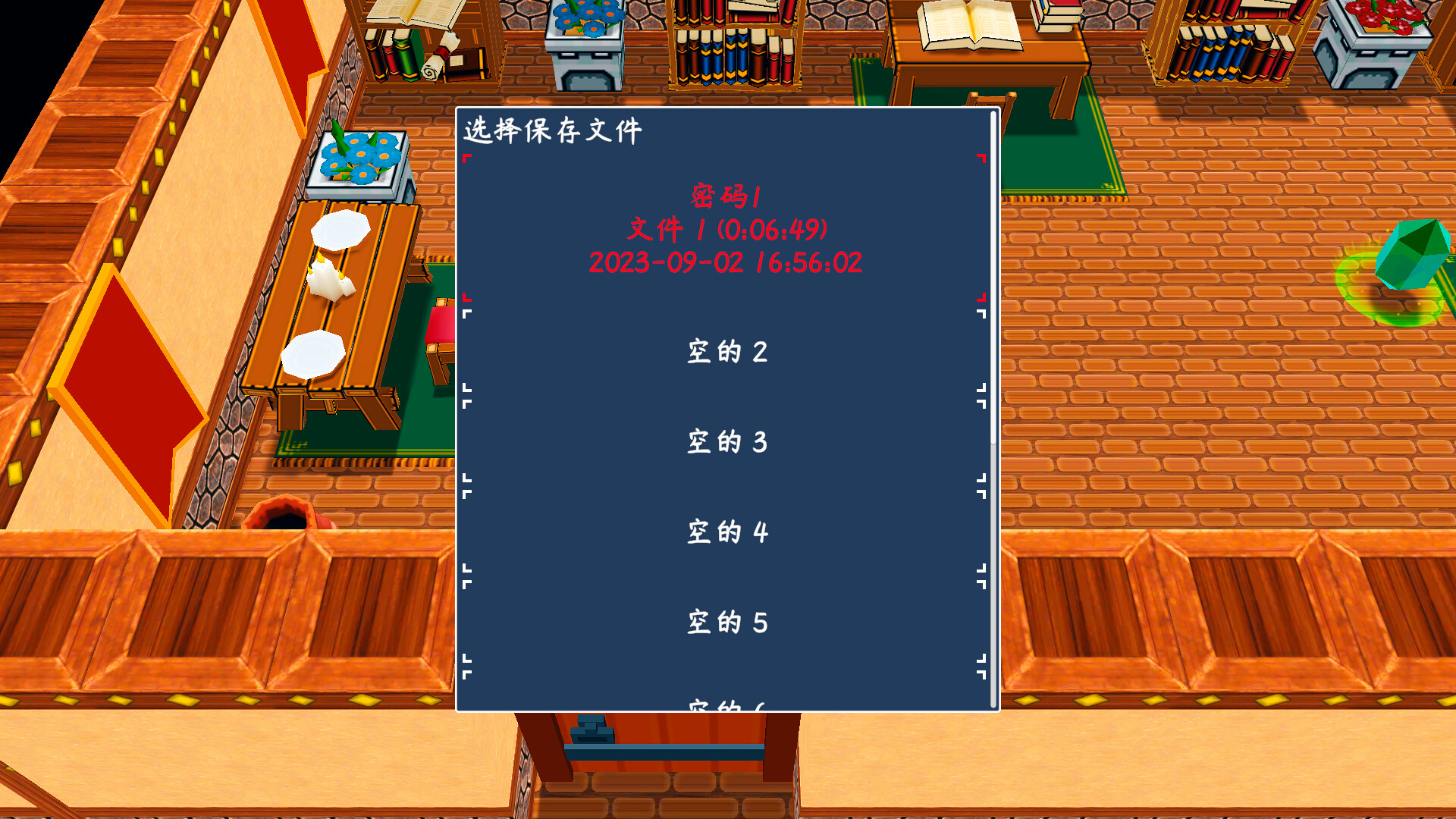Choose empty save slot 空的 3
The height and width of the screenshot is (819, 1456).
(725, 441)
